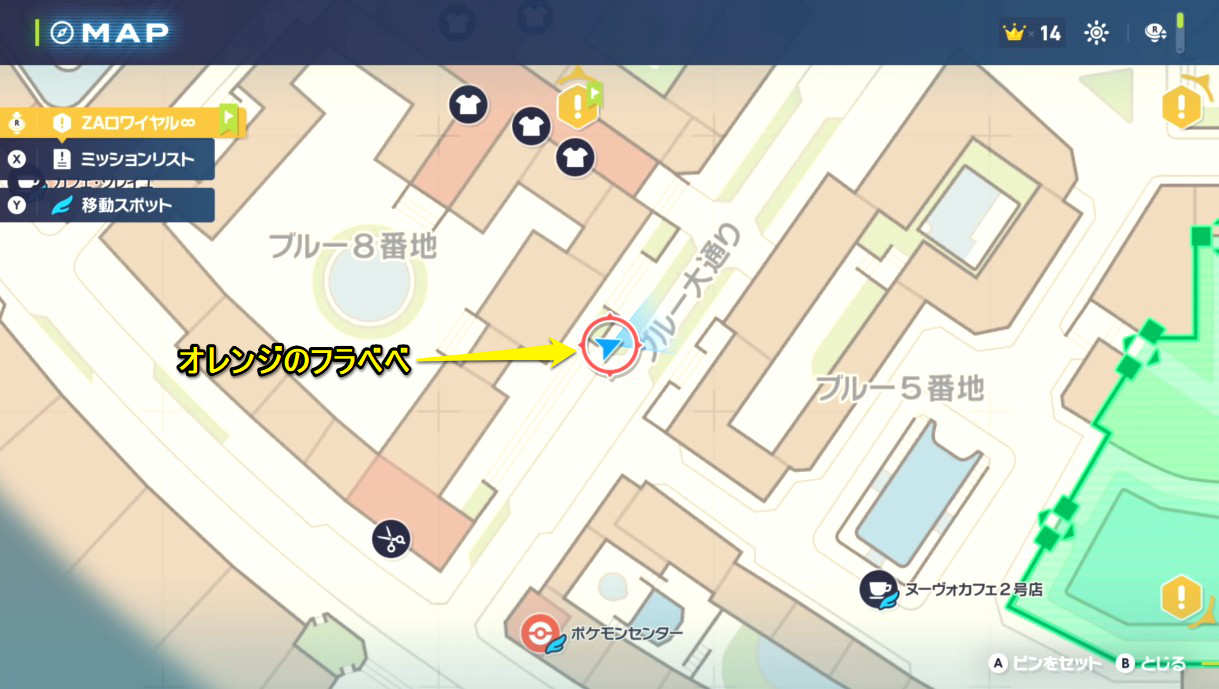This screenshot has width=1219, height=689.
Task: Select the hair salon scissors icon
Action: 391,540
